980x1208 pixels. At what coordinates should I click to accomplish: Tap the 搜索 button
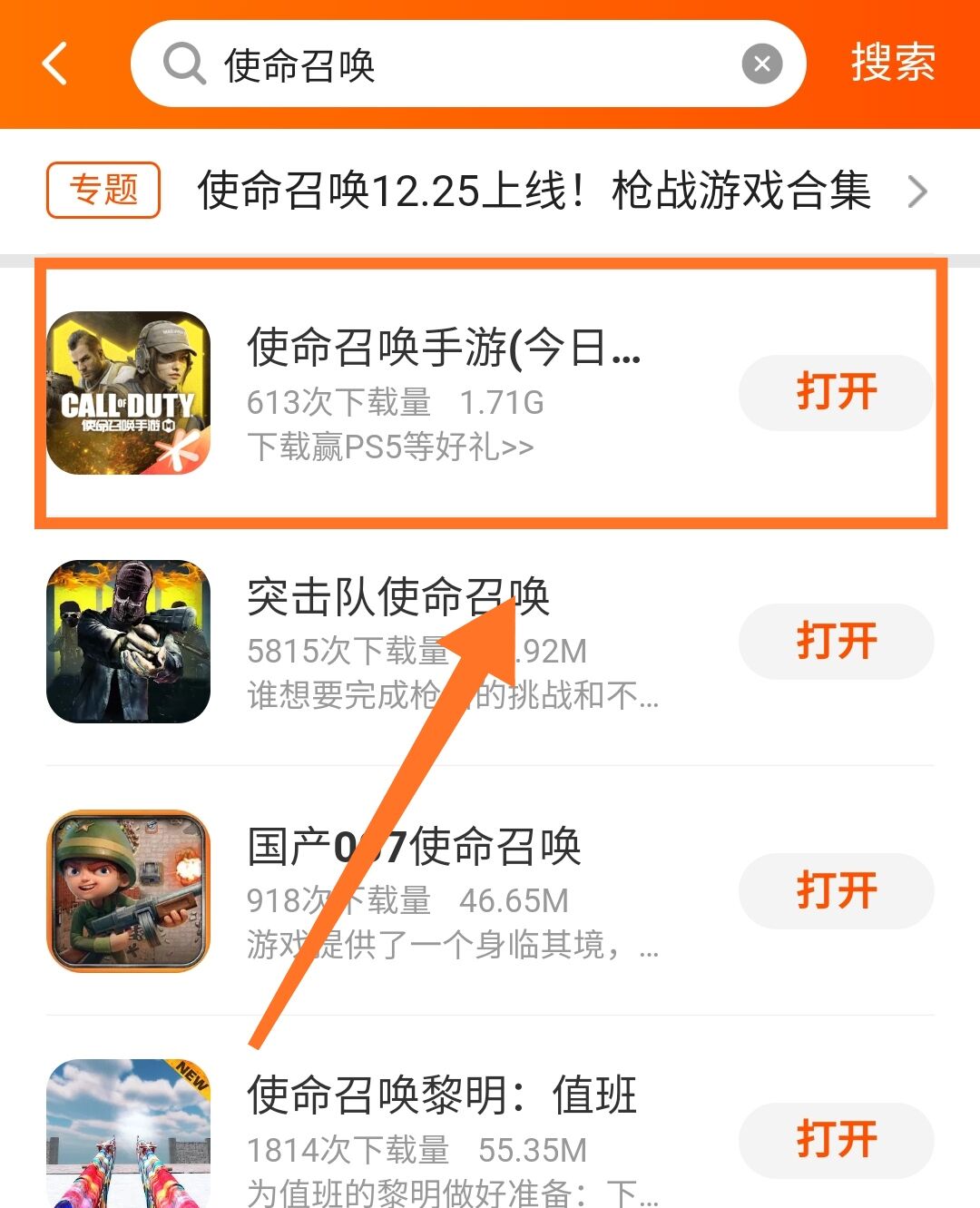click(892, 64)
